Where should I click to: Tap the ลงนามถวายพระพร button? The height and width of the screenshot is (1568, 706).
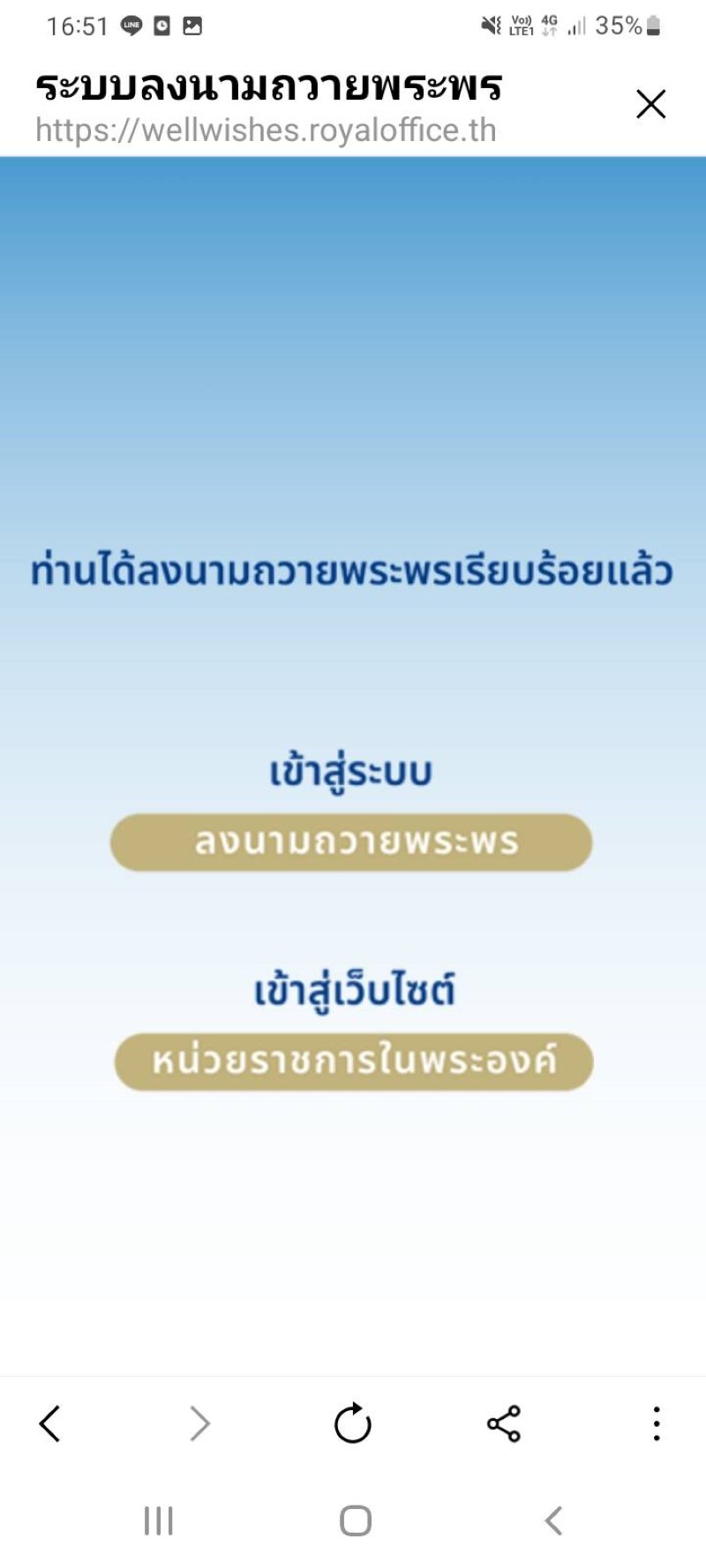[351, 842]
